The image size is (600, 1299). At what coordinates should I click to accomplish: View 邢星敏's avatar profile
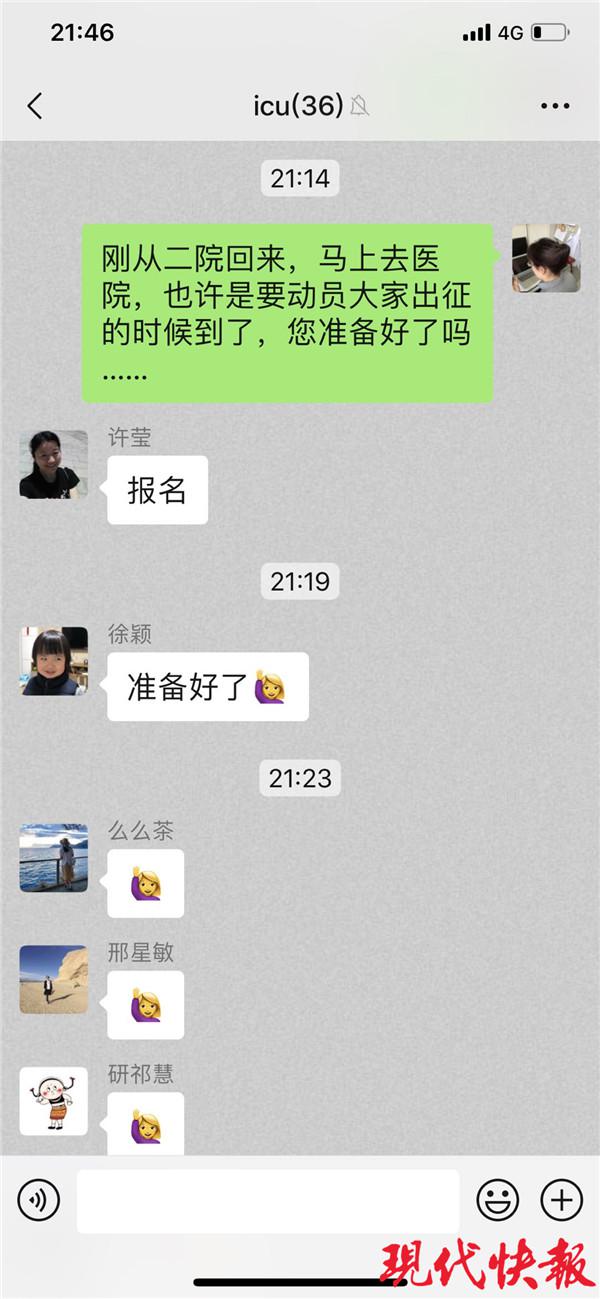[x=54, y=980]
